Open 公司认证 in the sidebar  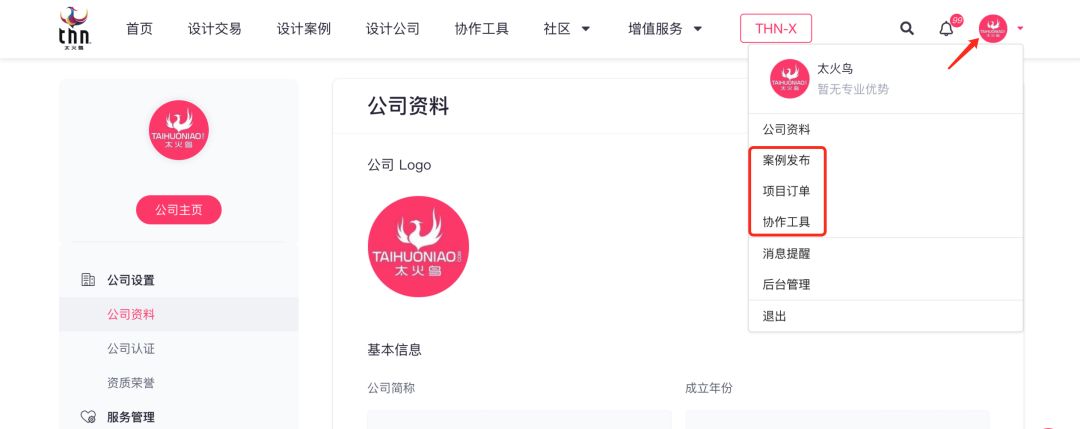pos(131,349)
